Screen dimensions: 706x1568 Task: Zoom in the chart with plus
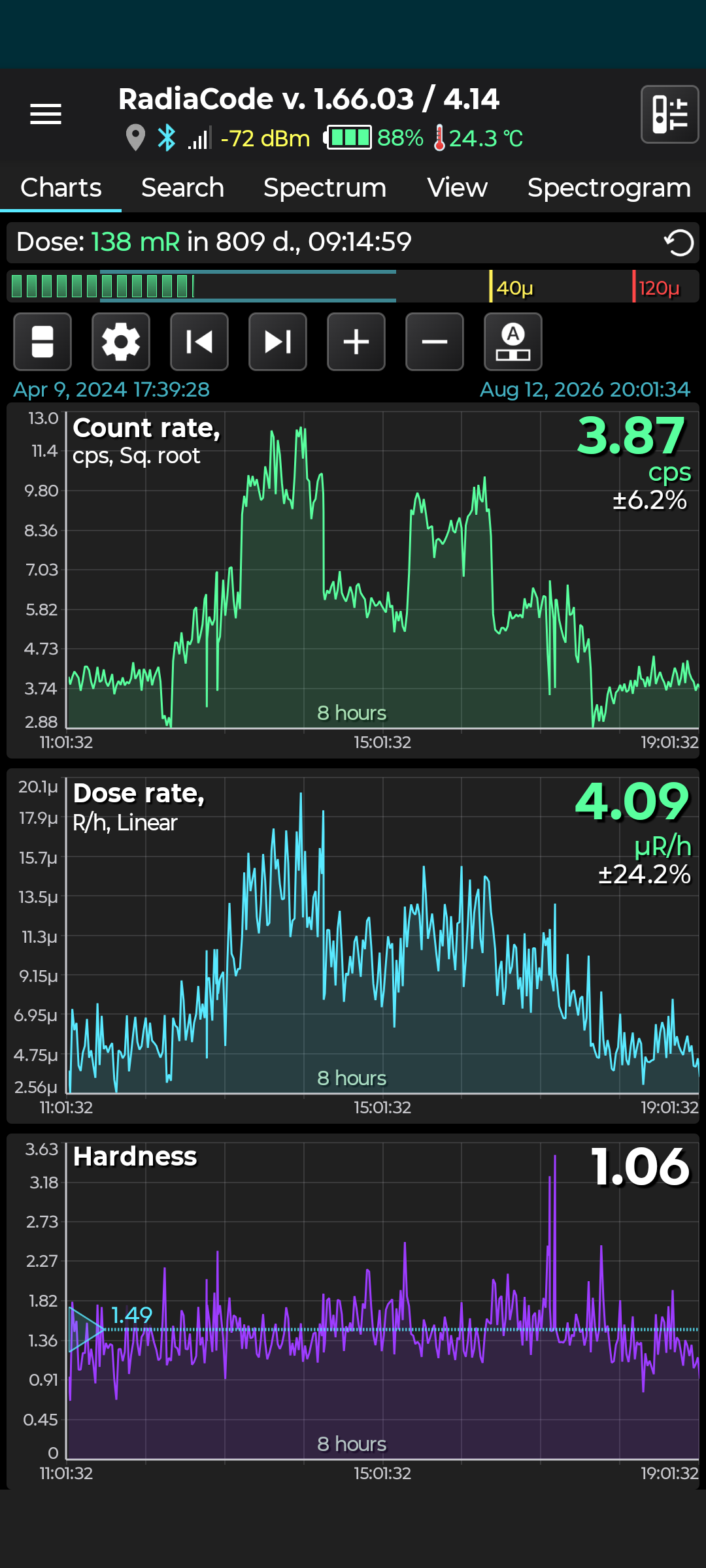(356, 342)
